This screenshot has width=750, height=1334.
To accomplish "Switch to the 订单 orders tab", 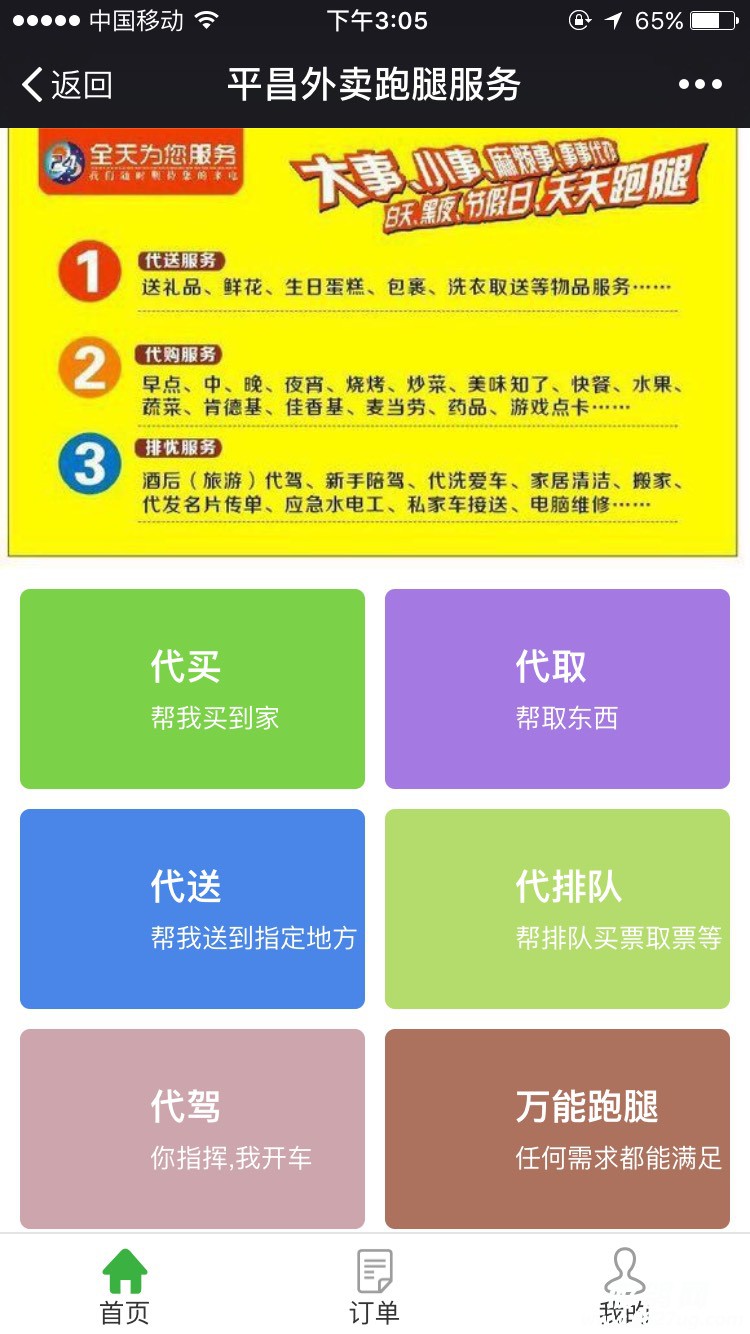I will [x=374, y=1286].
